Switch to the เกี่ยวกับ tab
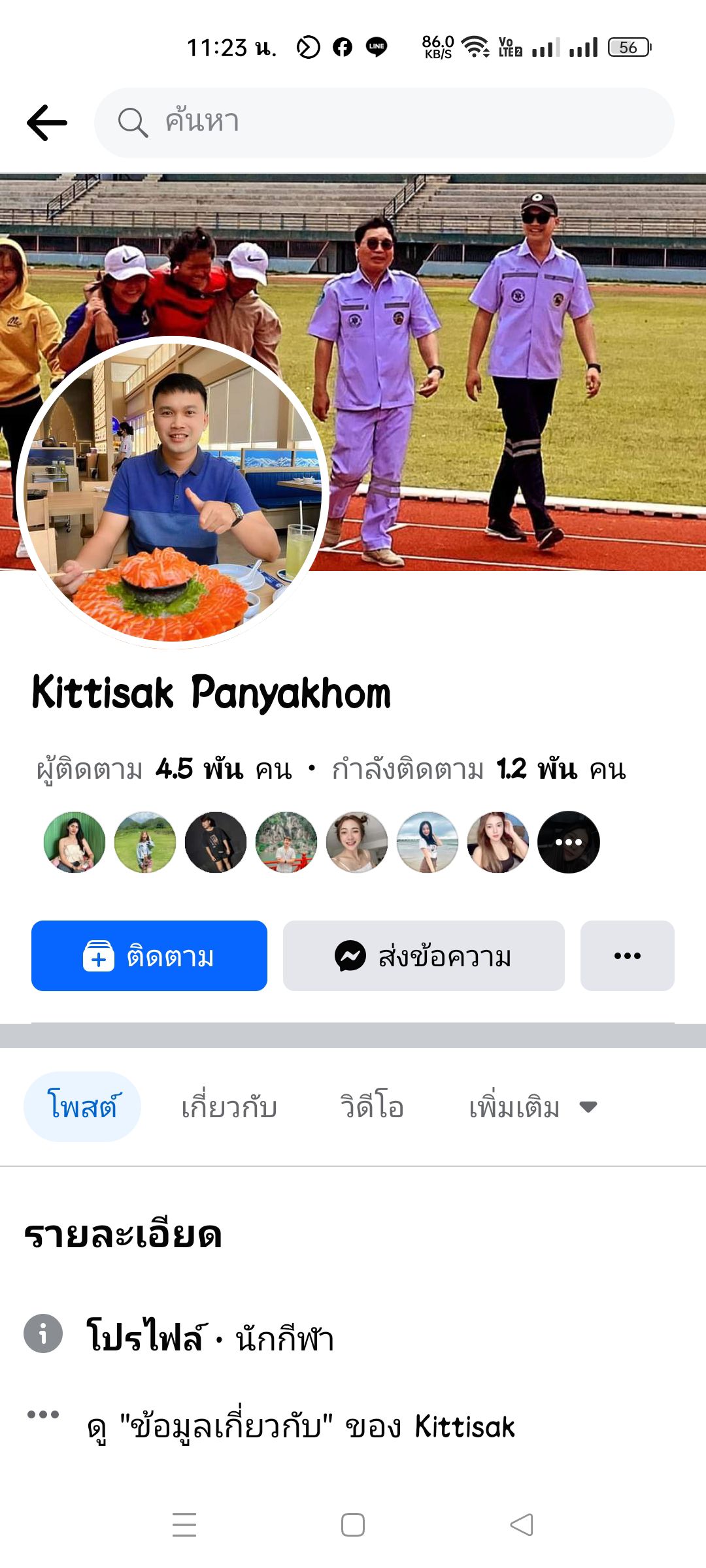 point(229,1107)
